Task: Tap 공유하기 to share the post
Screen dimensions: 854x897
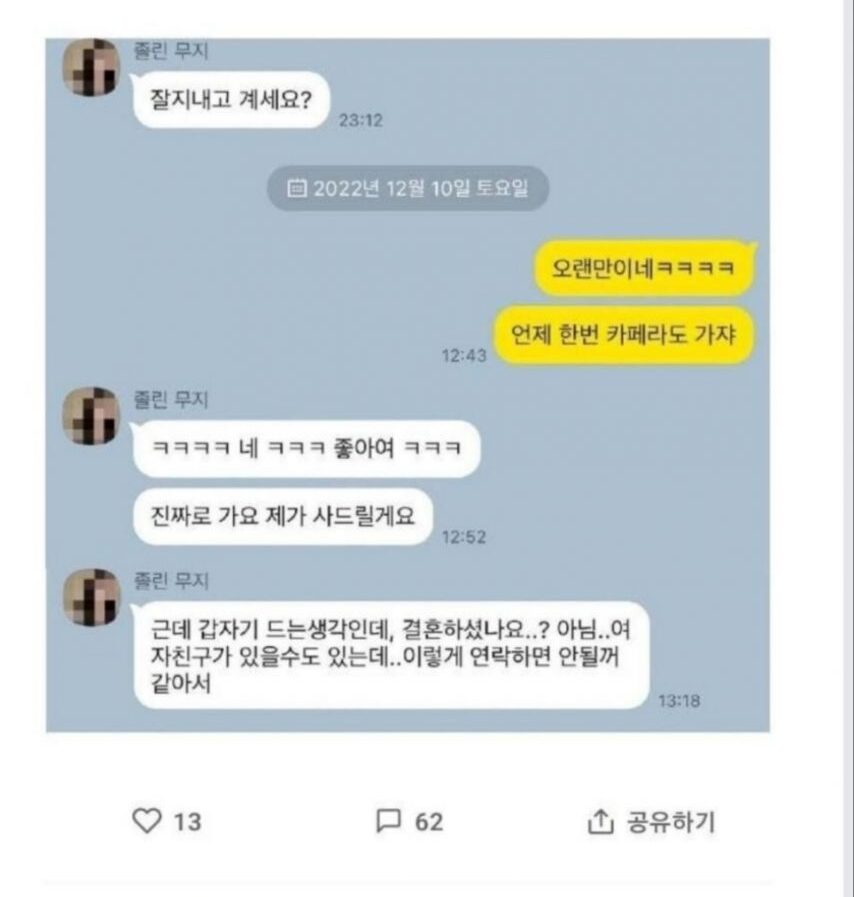Action: coord(651,821)
